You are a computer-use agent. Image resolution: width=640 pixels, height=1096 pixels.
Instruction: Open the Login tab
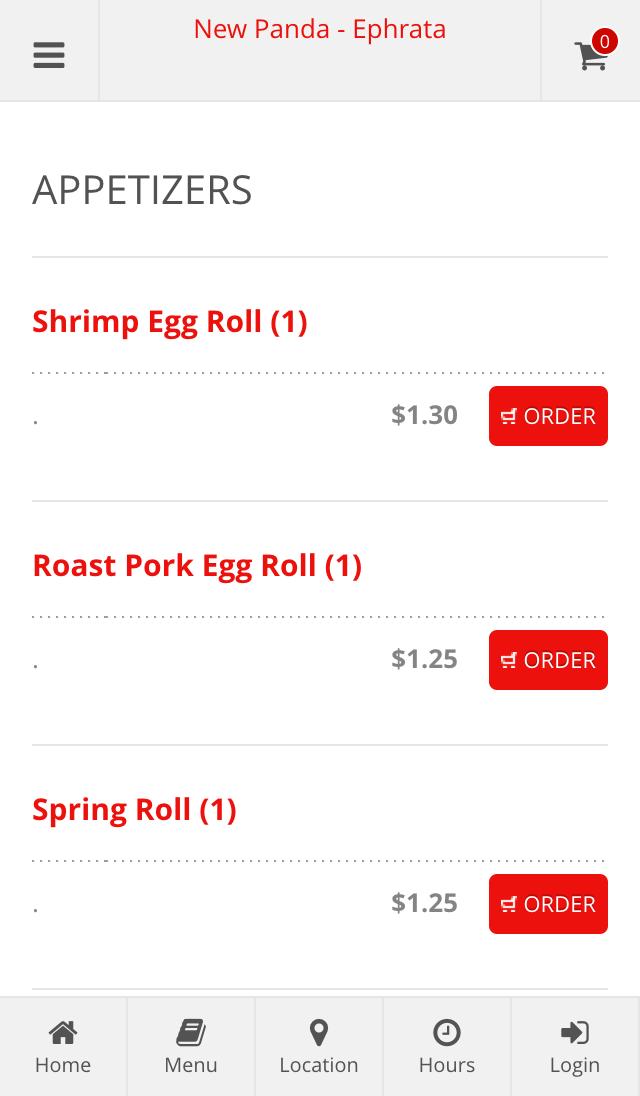[x=575, y=1046]
